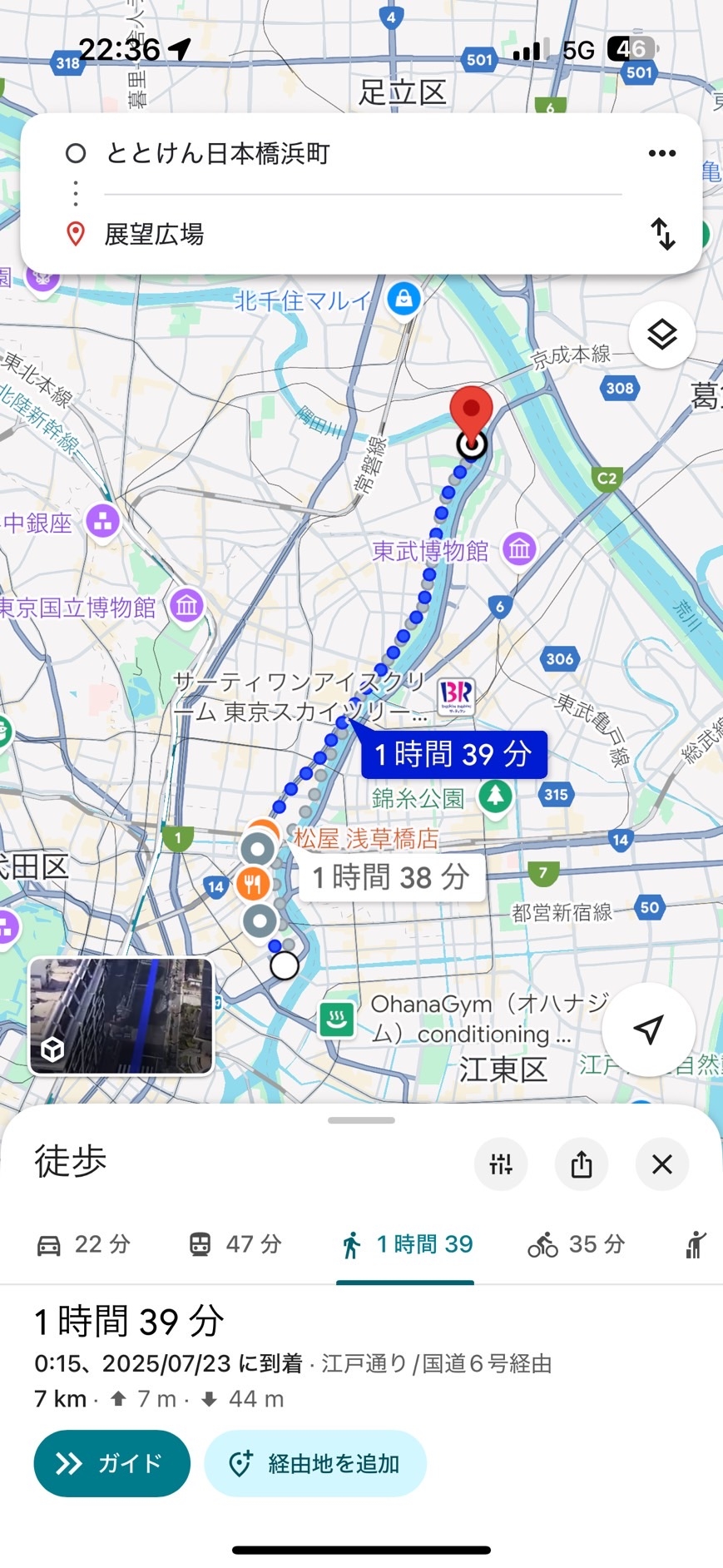Open the overflow menu beside the starting point
This screenshot has width=723, height=1568.
(661, 153)
